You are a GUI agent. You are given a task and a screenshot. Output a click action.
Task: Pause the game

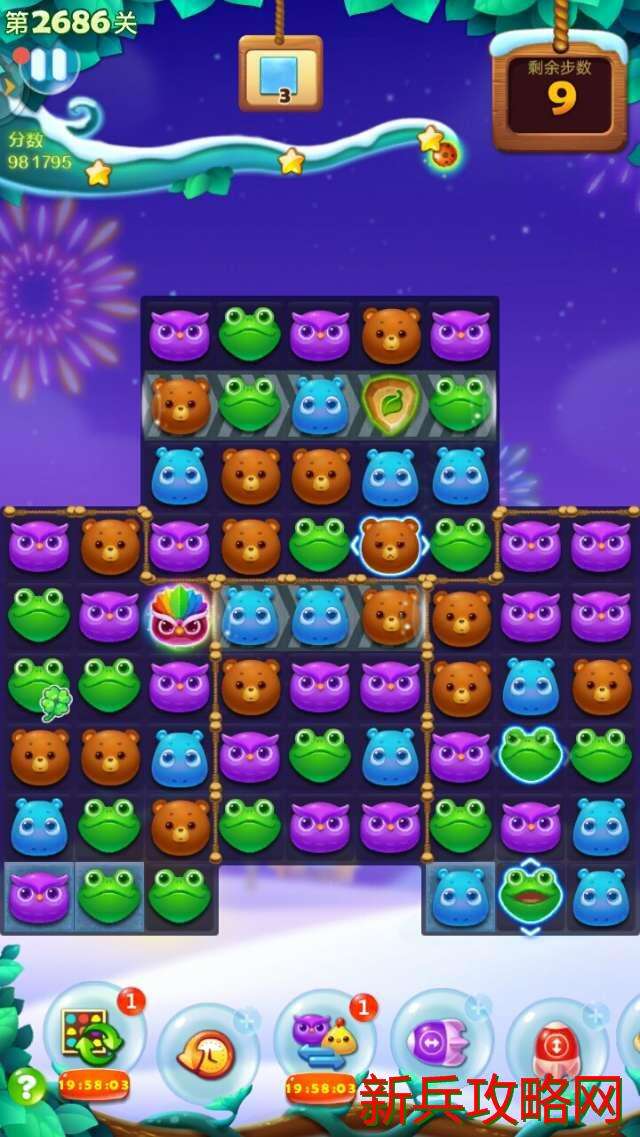pos(47,64)
